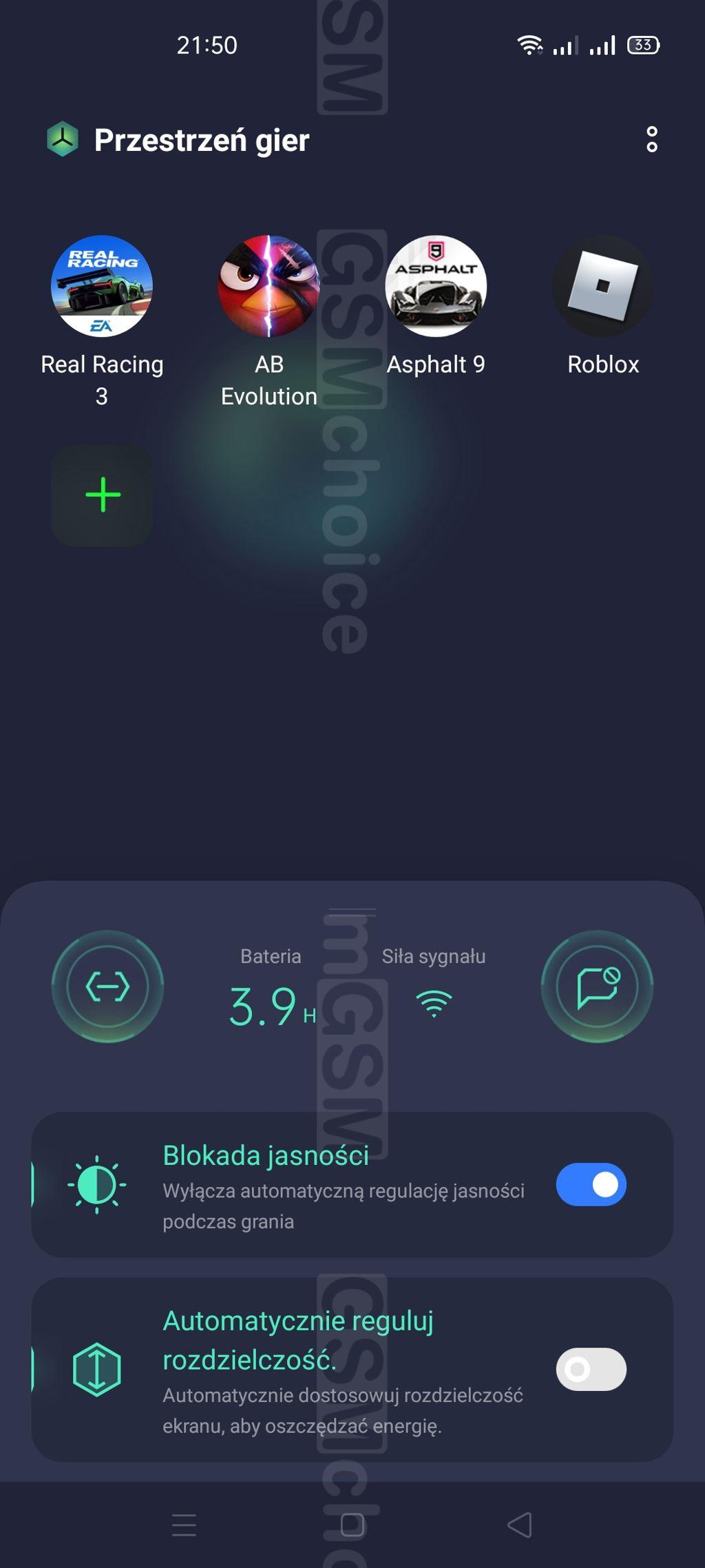Screen dimensions: 705x1568
Task: Tap the round block-notifications button
Action: (x=597, y=987)
